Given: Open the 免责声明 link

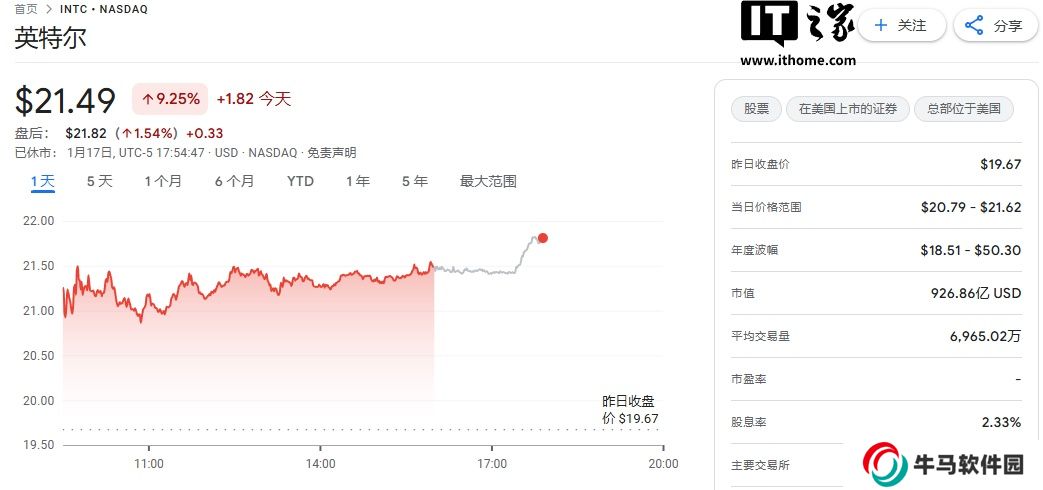Looking at the screenshot, I should 331,153.
